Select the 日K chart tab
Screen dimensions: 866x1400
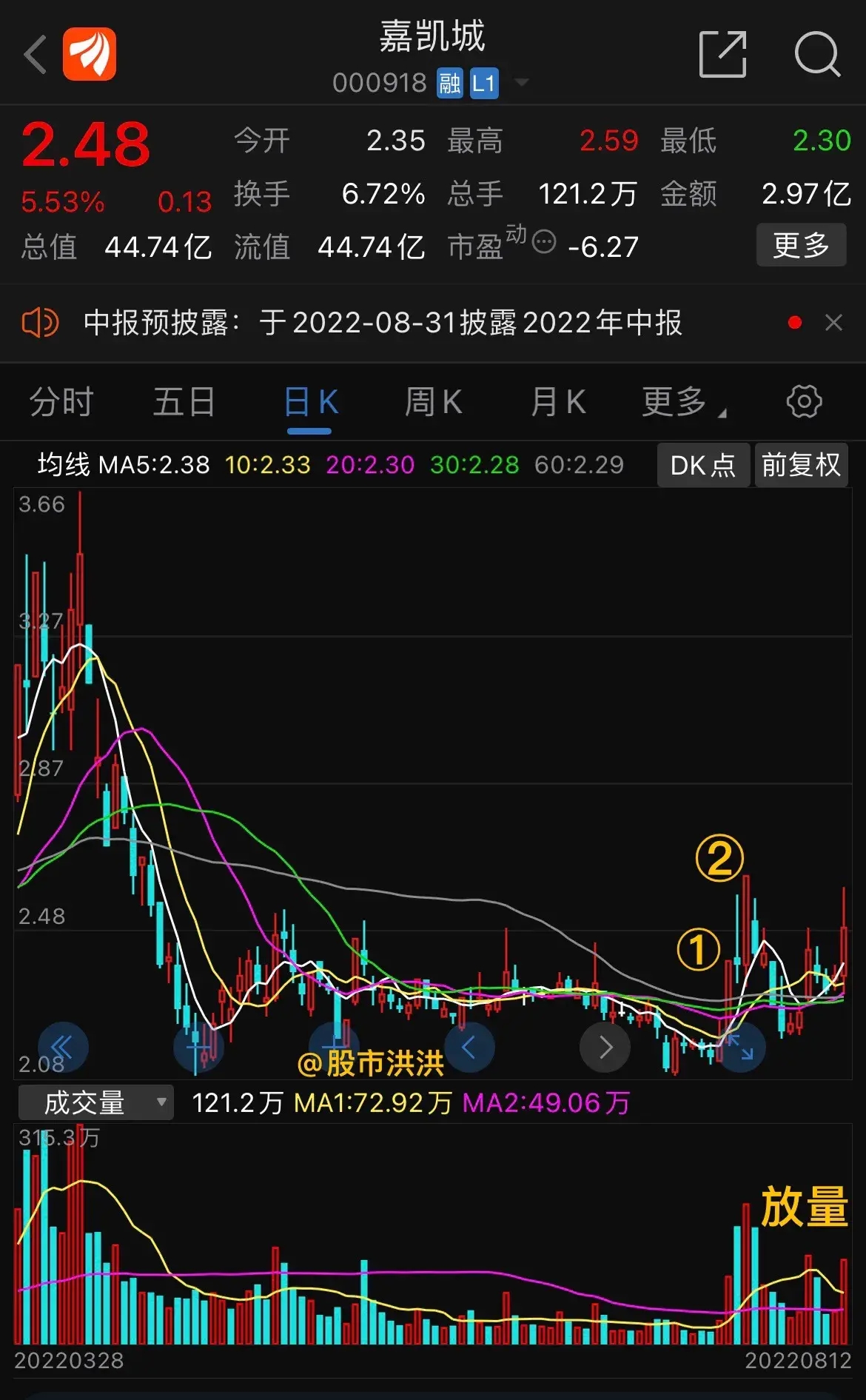coord(310,403)
